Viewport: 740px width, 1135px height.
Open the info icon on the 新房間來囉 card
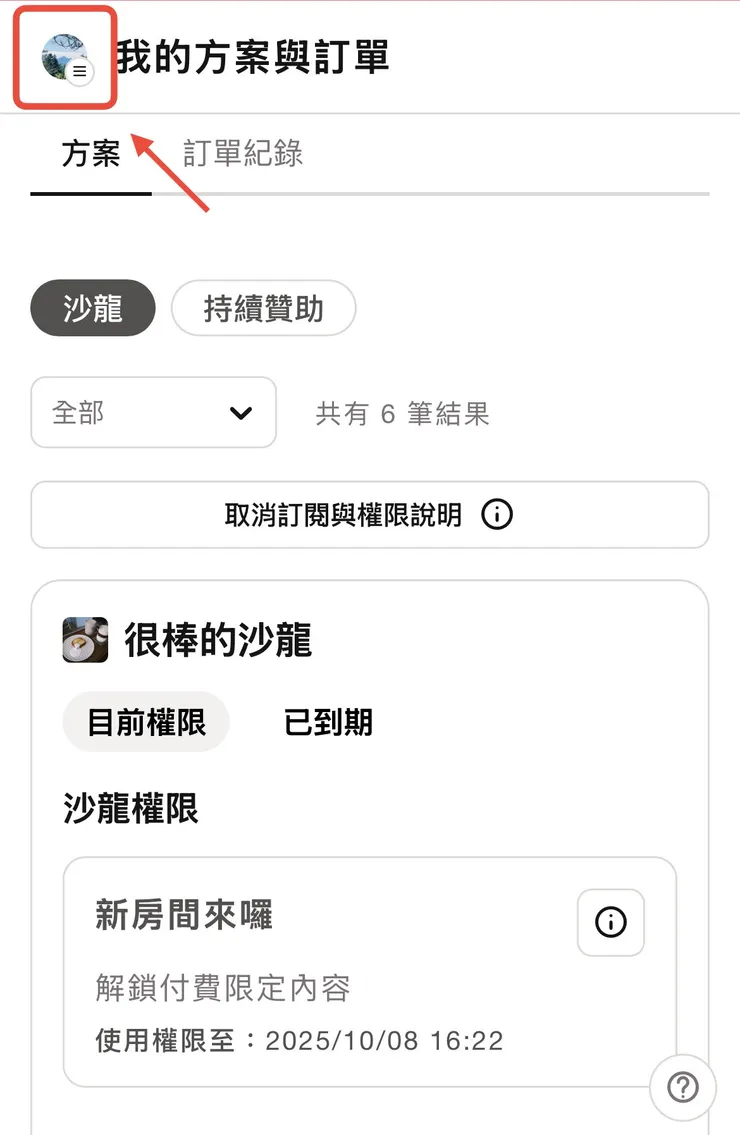tap(610, 922)
